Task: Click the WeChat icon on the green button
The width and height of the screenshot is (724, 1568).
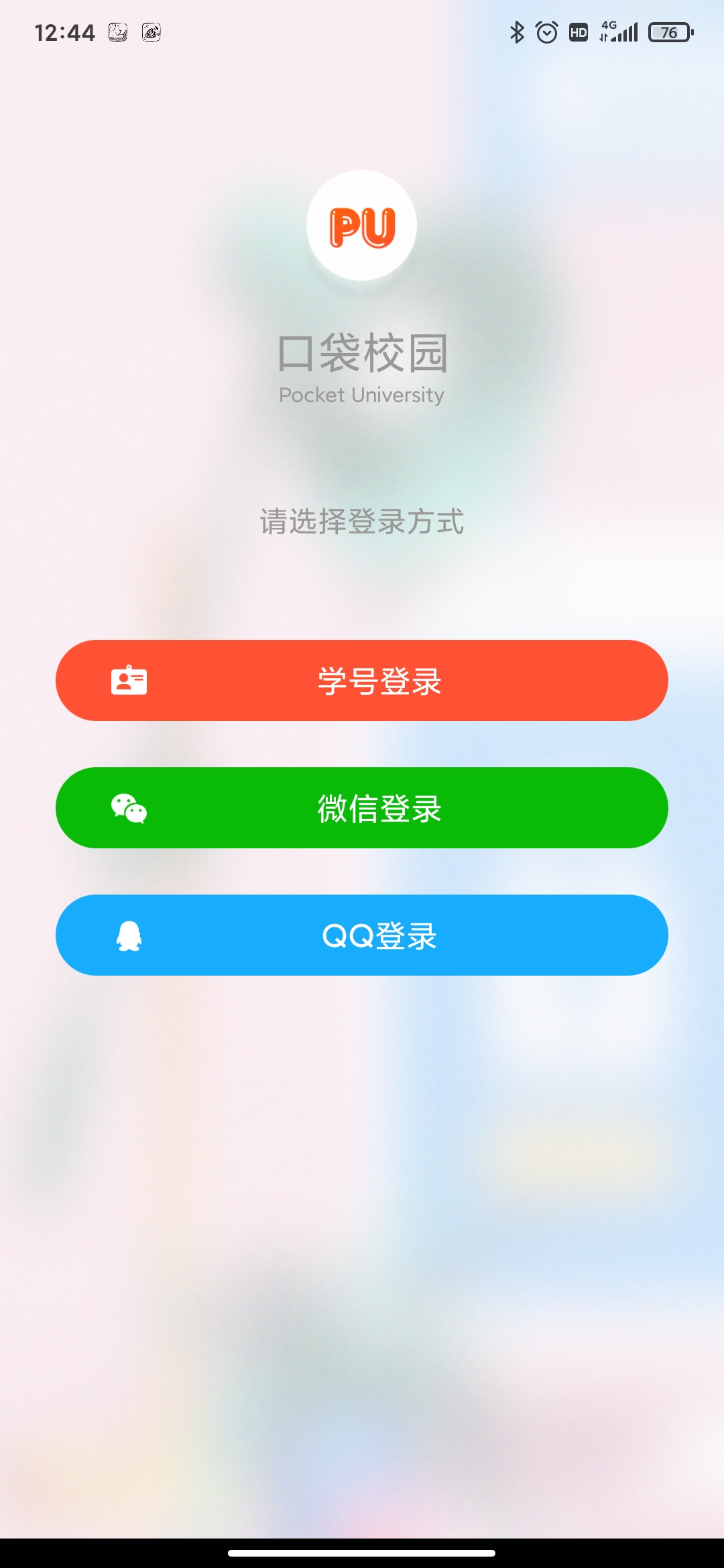Action: coord(131,808)
